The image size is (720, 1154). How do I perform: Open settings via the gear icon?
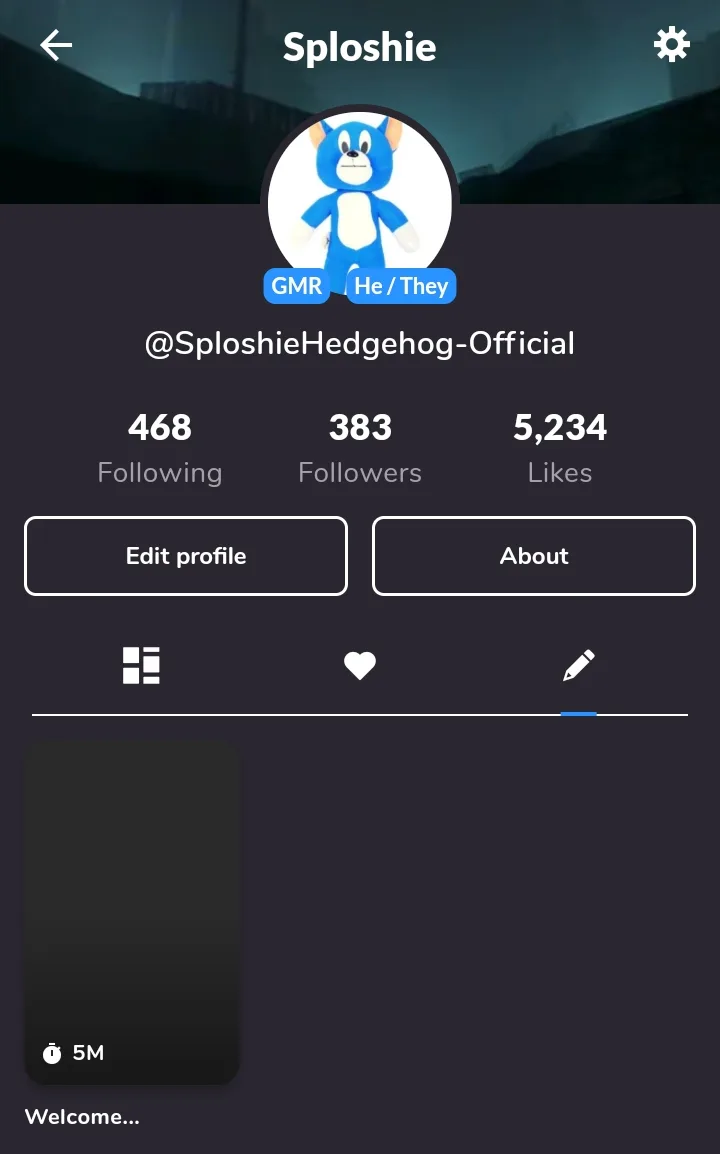pos(671,45)
